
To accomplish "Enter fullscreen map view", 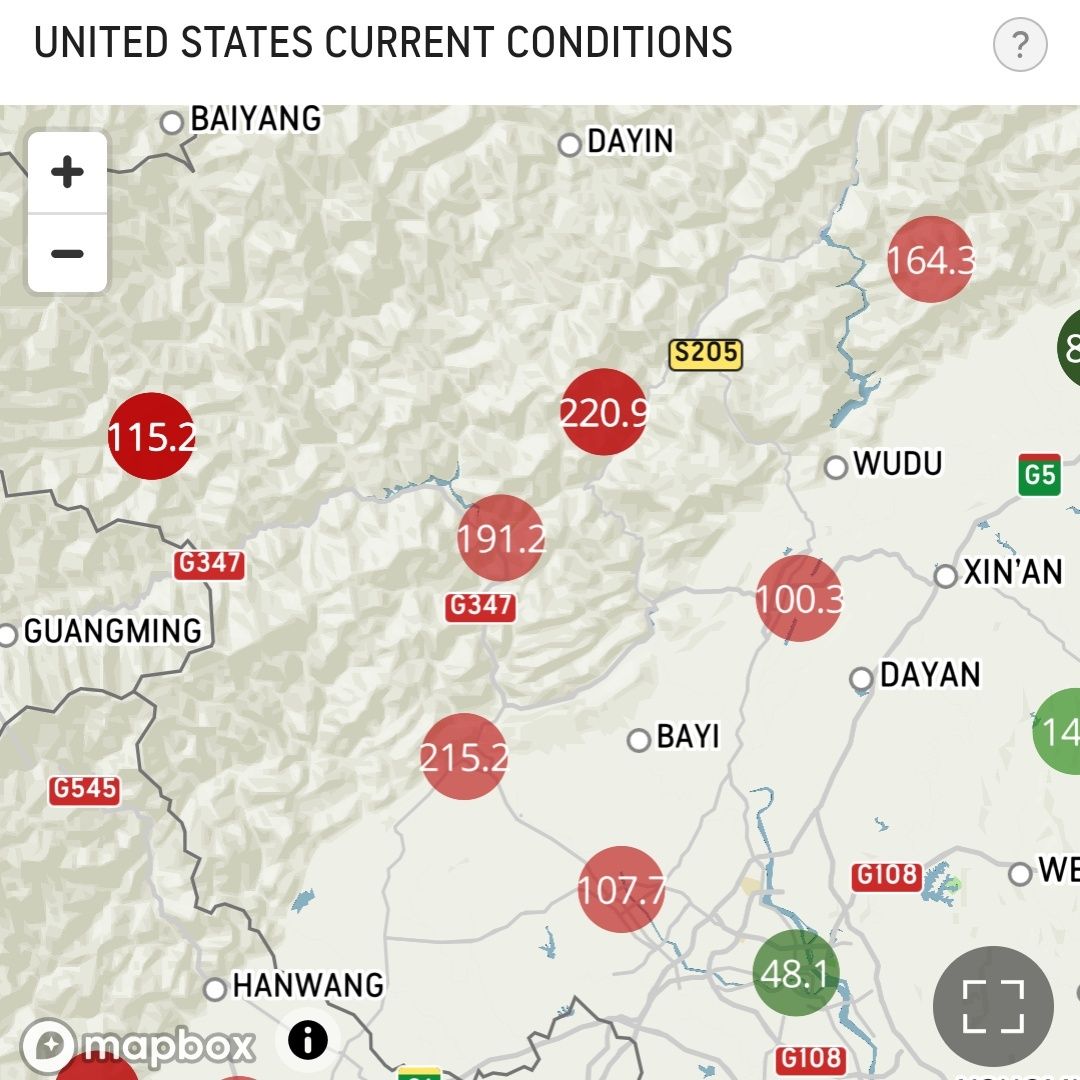I will click(x=993, y=1006).
